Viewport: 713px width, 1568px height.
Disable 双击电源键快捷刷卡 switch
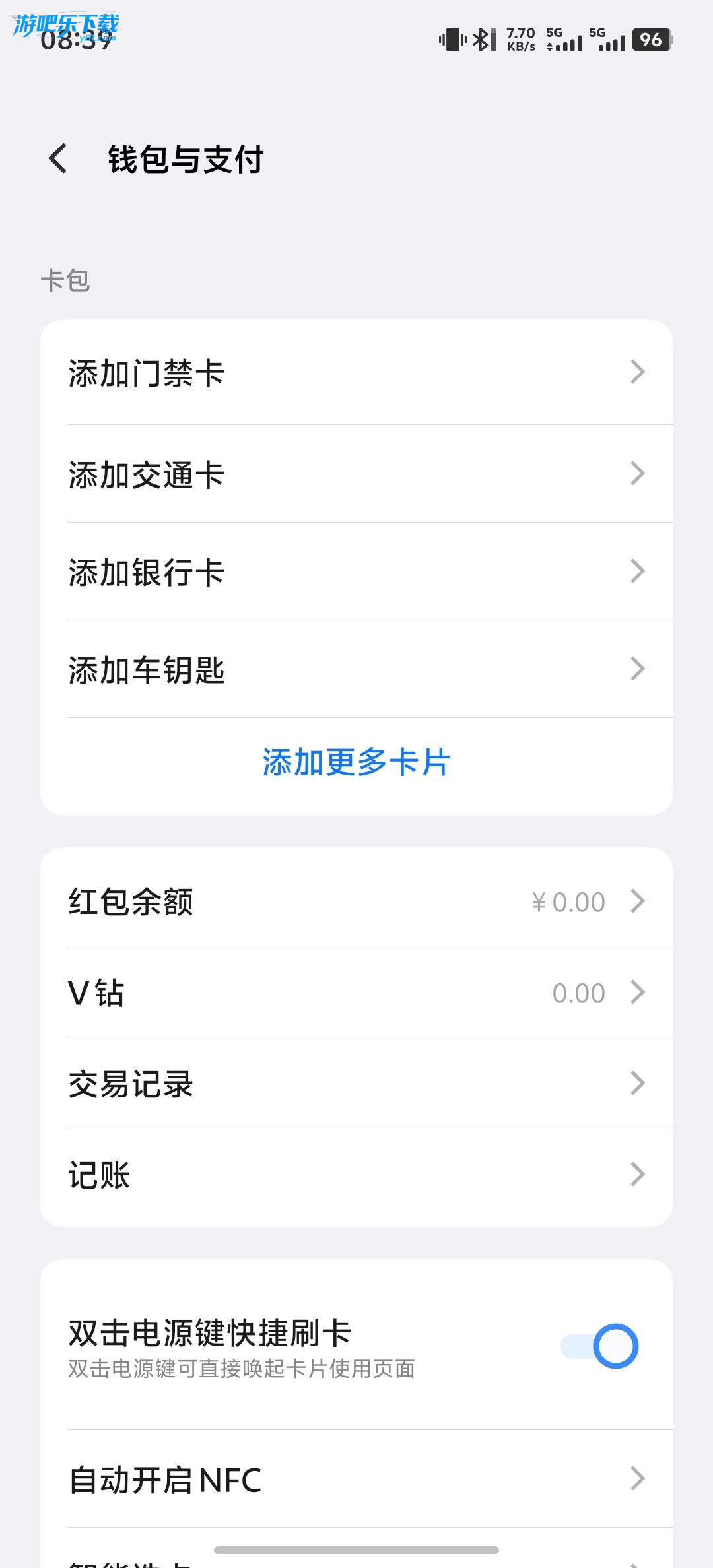599,1346
